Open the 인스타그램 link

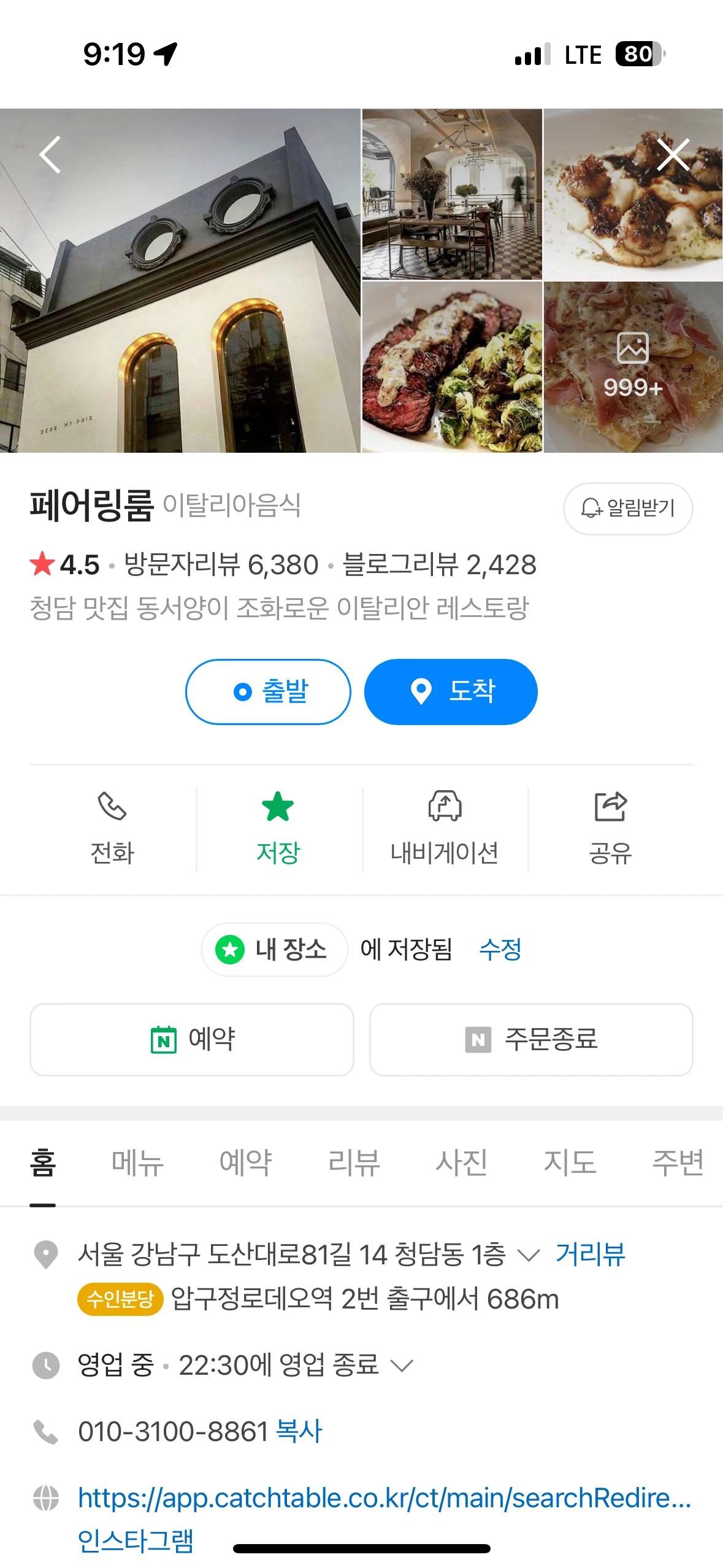(x=136, y=1540)
